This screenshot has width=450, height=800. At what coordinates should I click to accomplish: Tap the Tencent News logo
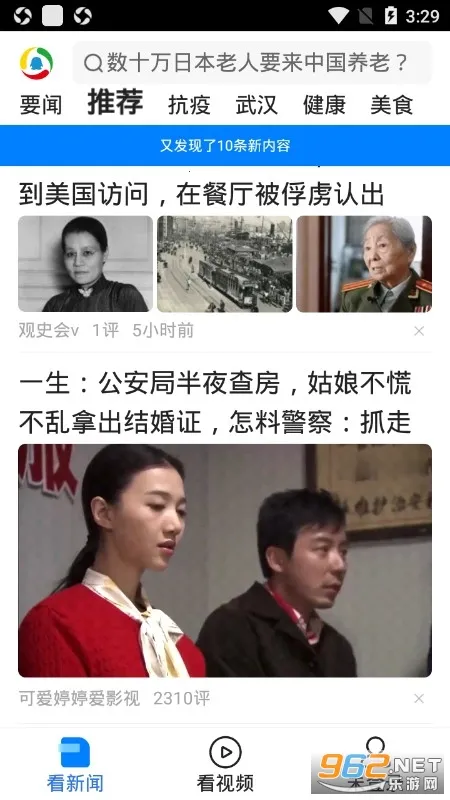click(36, 63)
